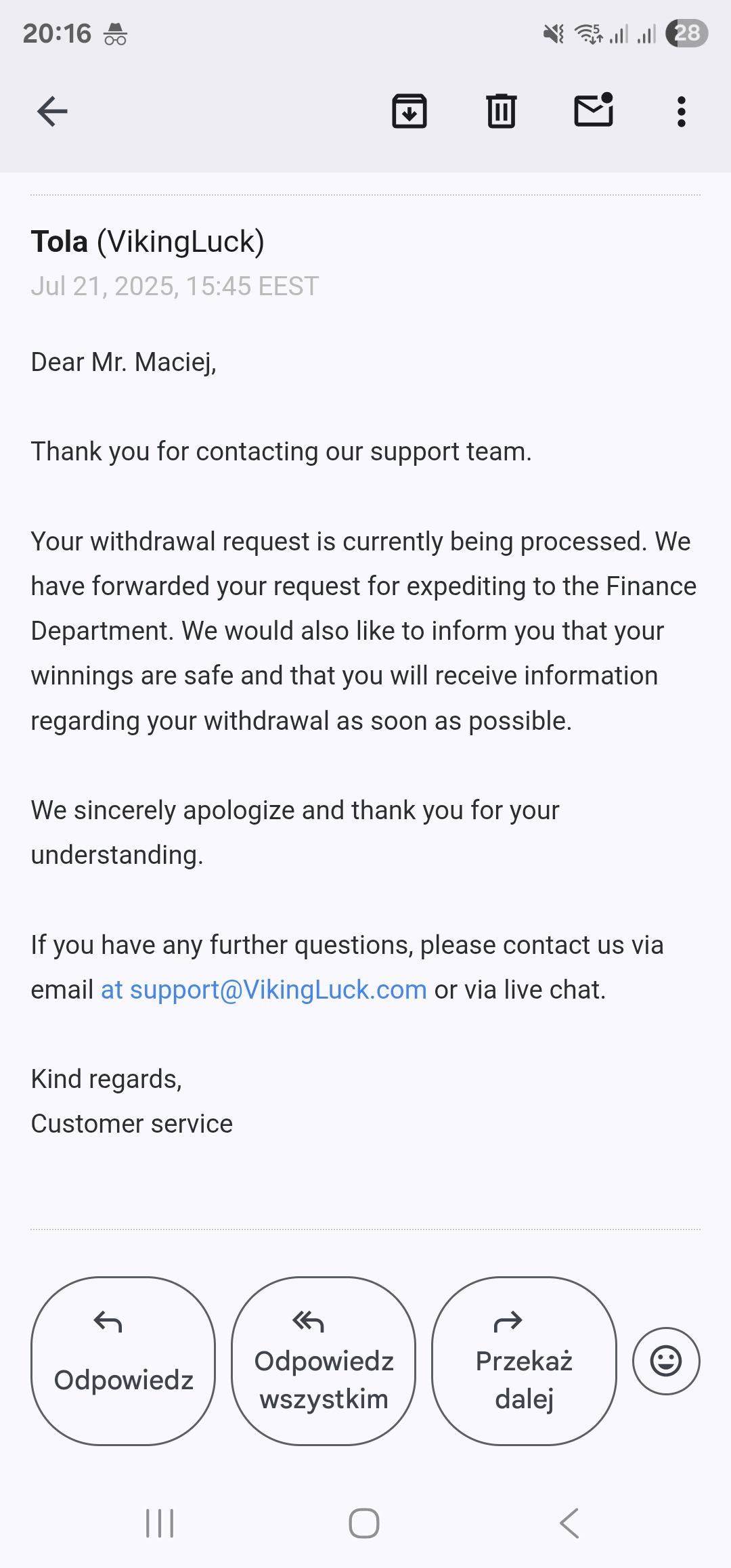
Task: Archive this email
Action: coord(409,112)
